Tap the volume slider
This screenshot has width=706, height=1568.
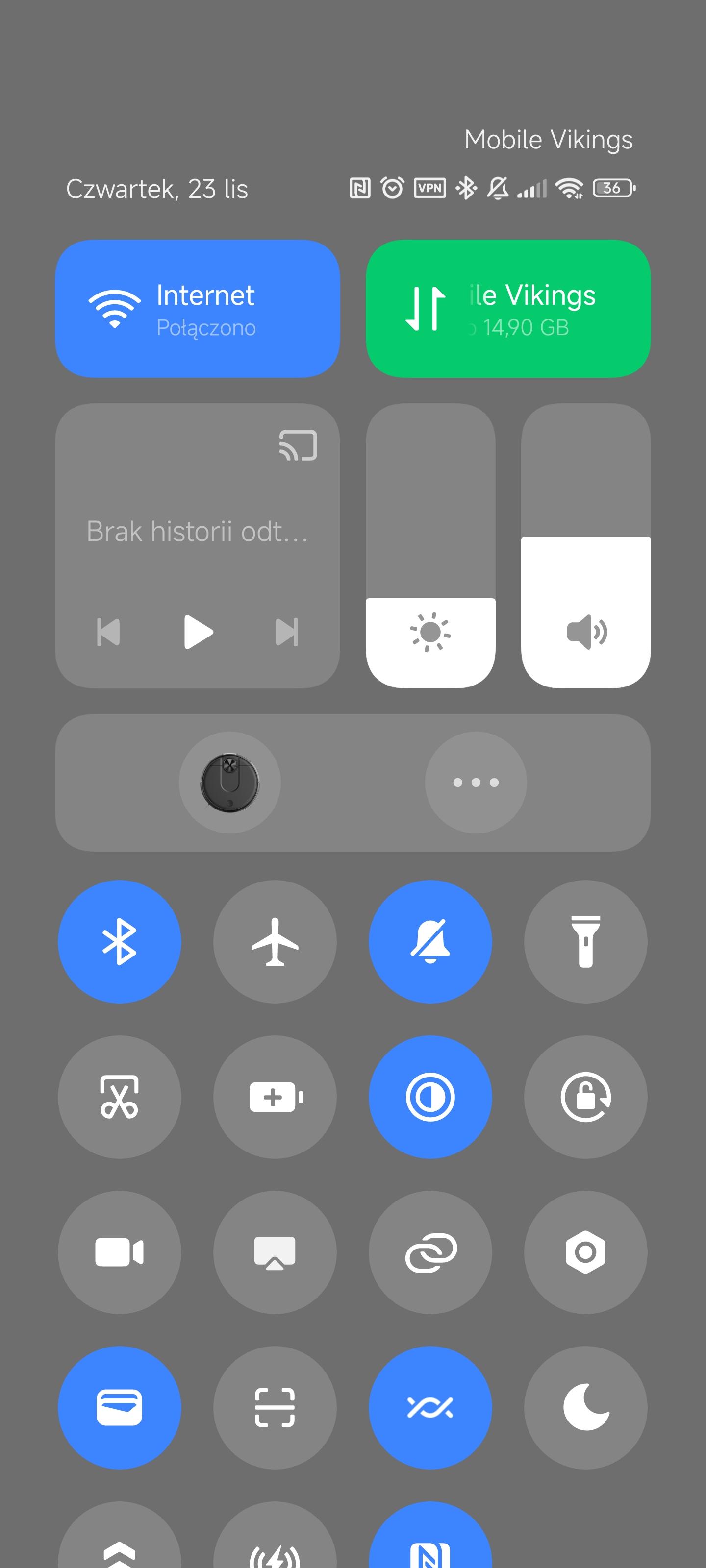(x=585, y=545)
